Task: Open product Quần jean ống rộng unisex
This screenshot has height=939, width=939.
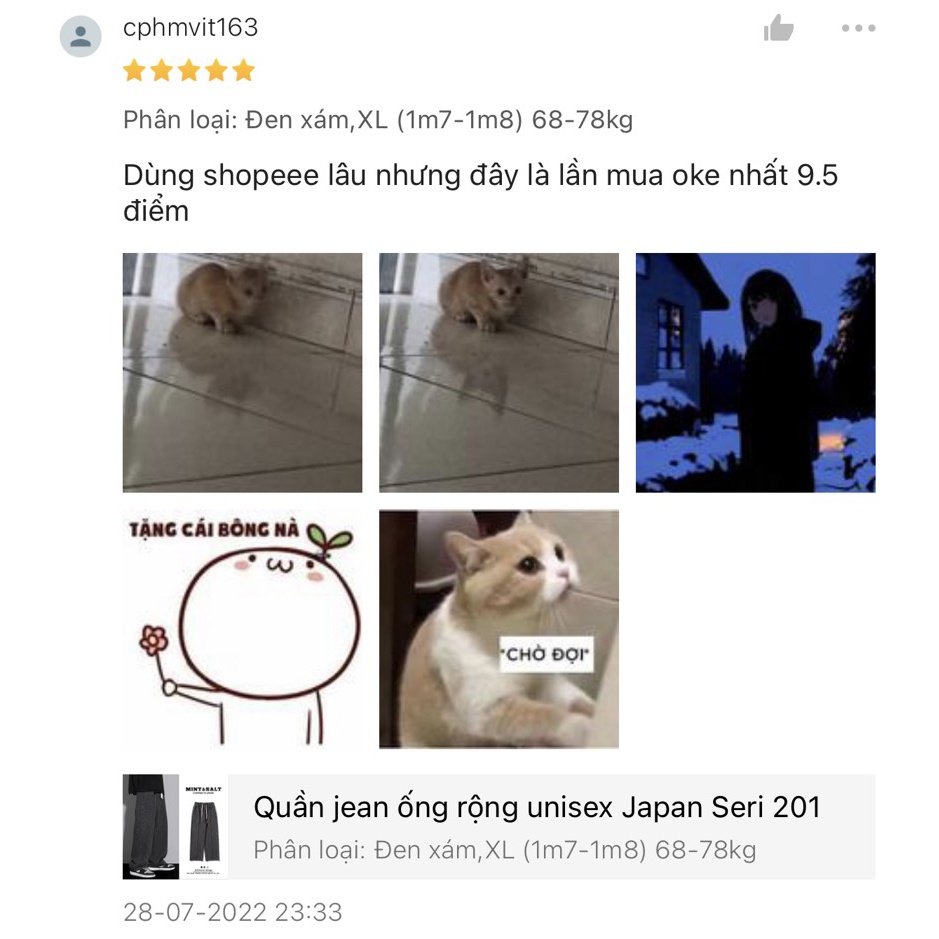Action: (536, 807)
